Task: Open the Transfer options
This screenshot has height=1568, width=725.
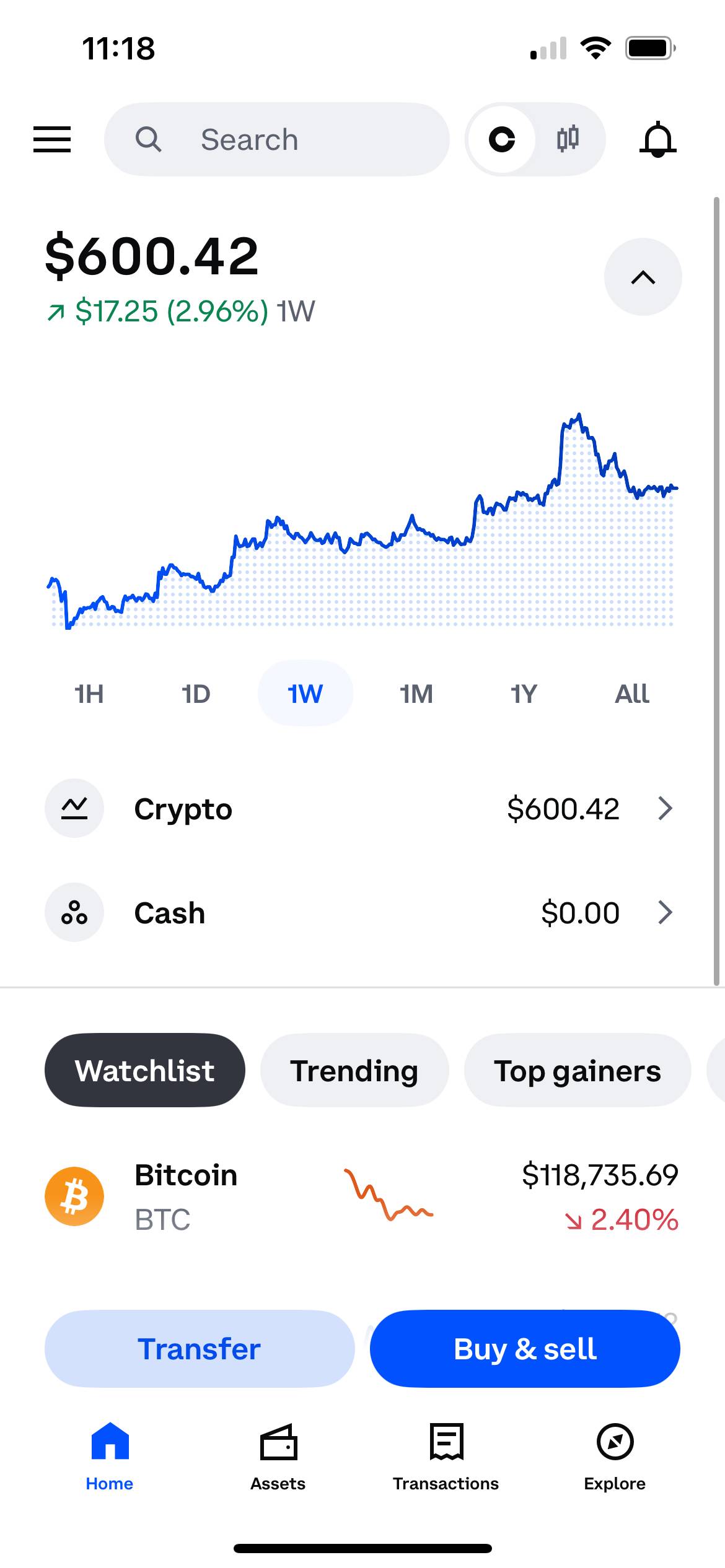Action: [199, 1348]
